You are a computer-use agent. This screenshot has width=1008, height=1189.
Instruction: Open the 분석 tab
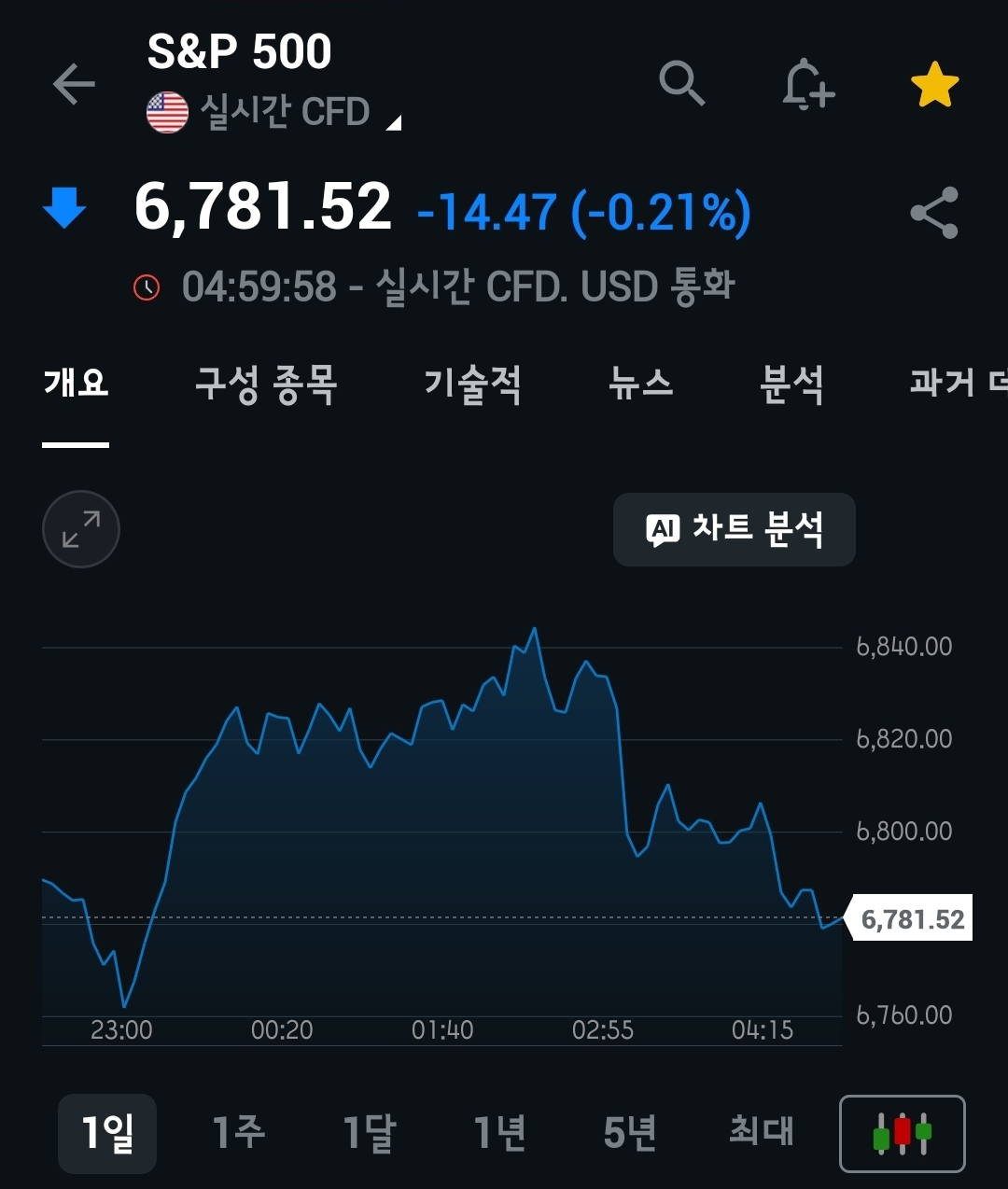pyautogui.click(x=791, y=384)
